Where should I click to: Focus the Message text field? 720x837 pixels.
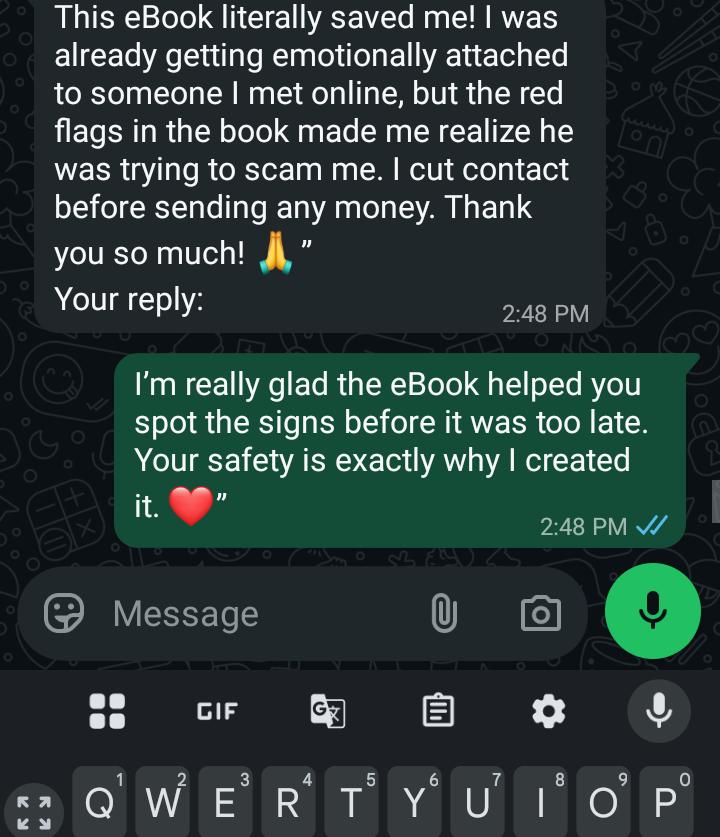[x=262, y=613]
